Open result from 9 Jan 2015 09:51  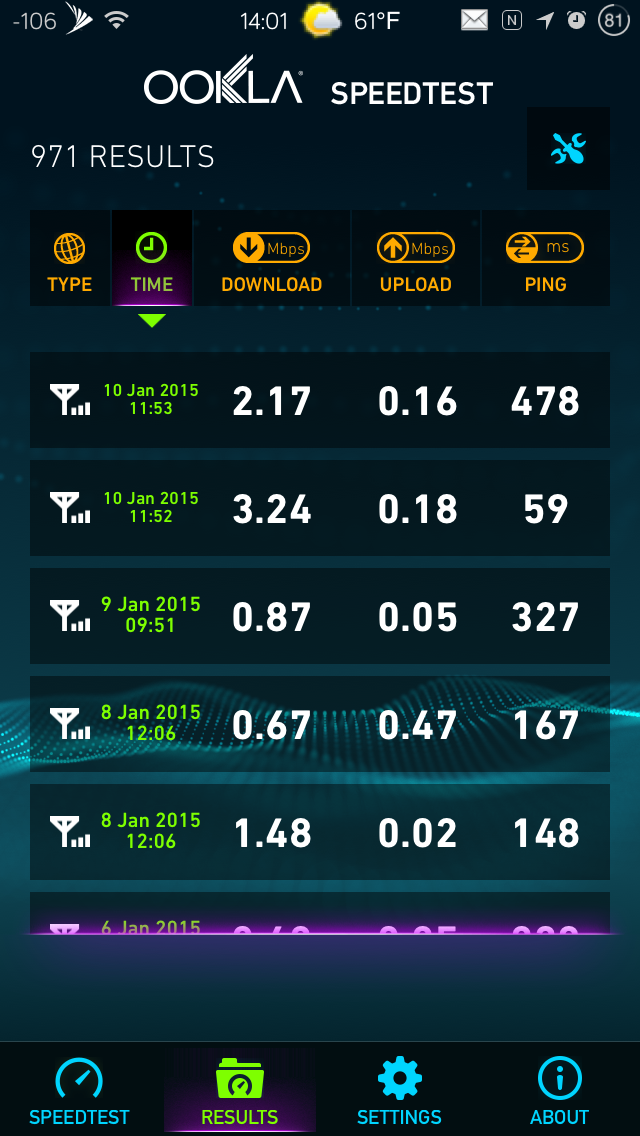(x=320, y=616)
